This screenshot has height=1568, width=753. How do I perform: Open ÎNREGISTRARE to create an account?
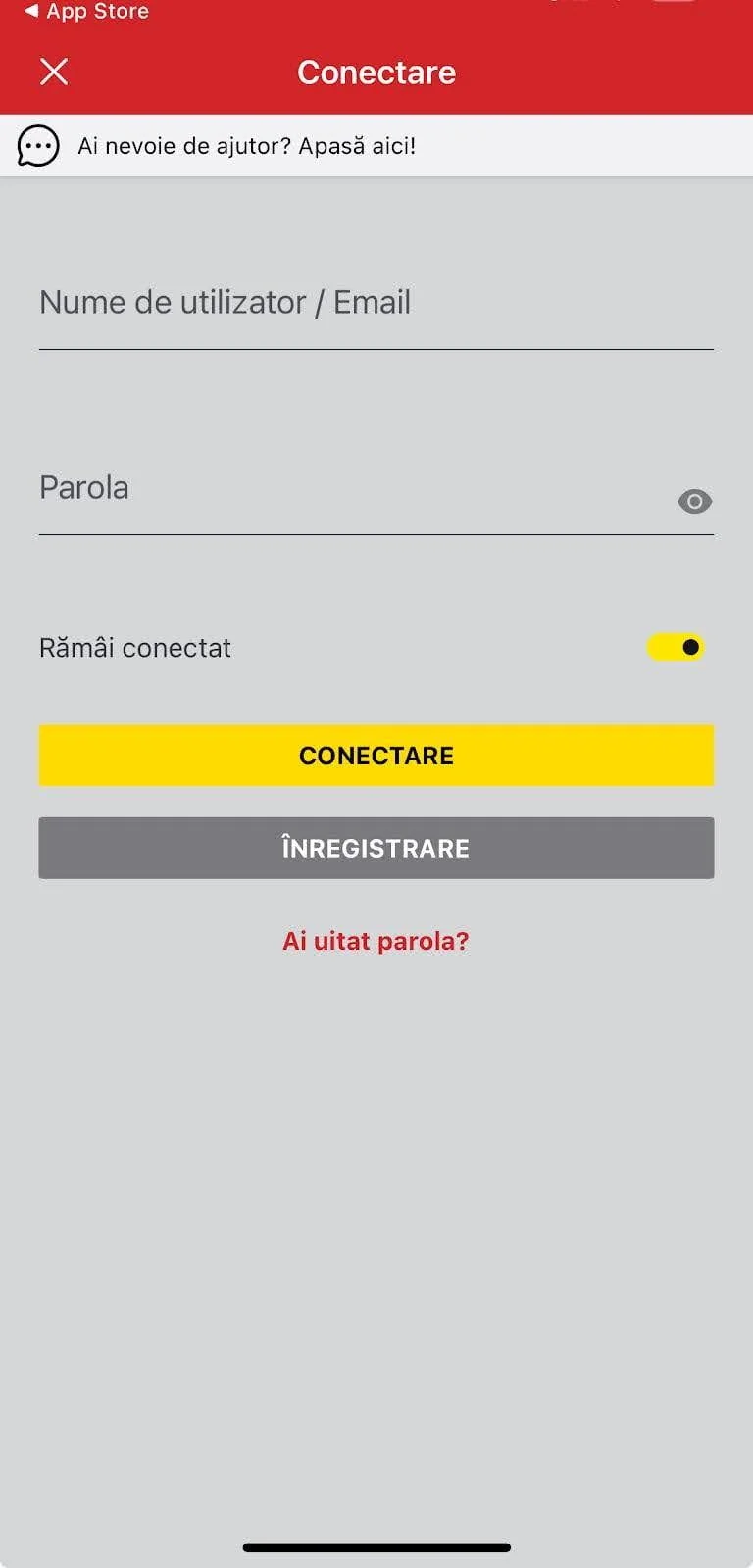(376, 848)
